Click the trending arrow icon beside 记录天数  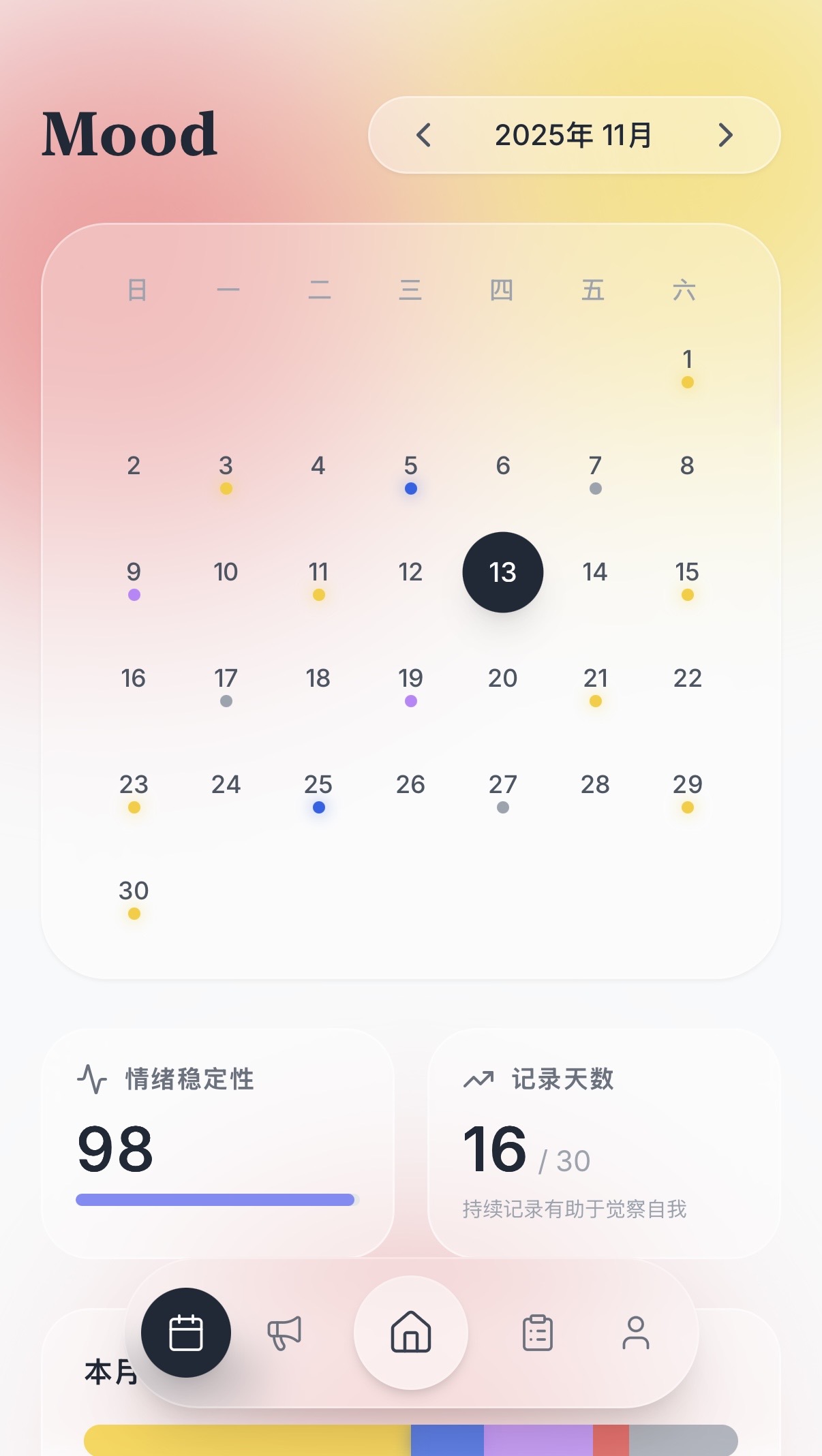tap(477, 1078)
